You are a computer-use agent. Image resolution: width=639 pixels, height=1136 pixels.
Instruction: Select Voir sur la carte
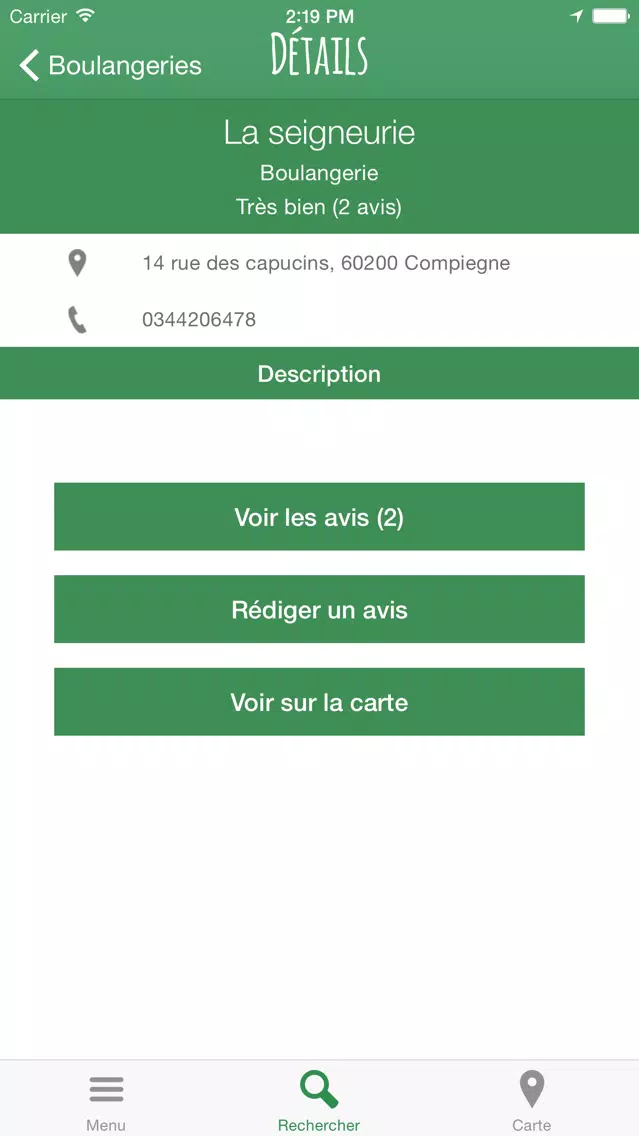[319, 702]
